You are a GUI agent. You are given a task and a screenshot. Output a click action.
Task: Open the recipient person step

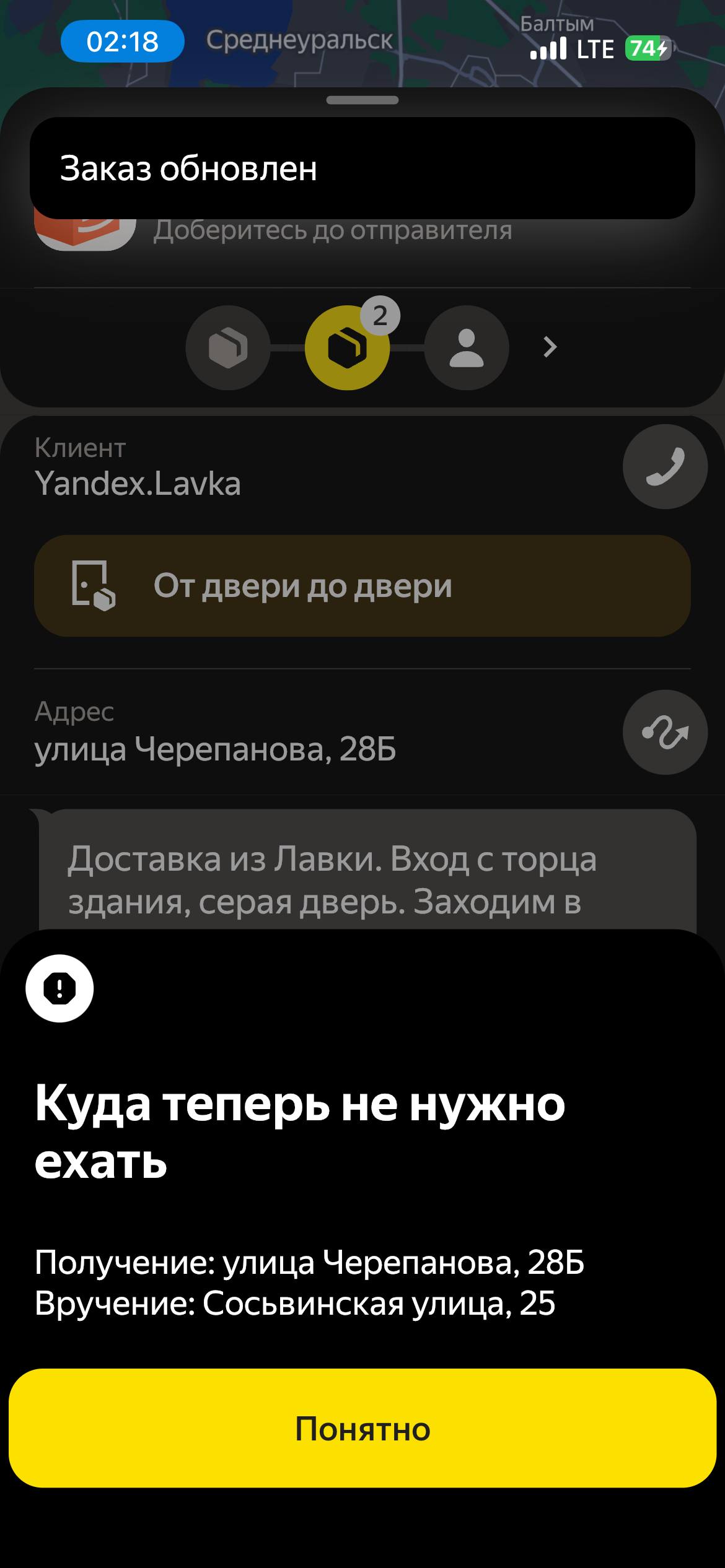467,347
